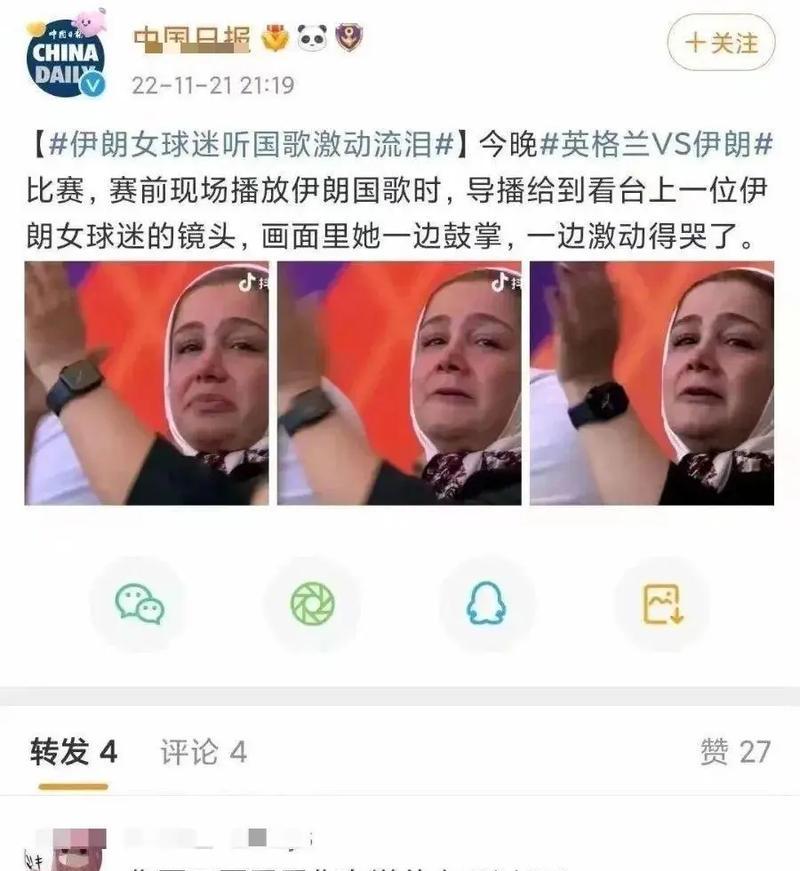
Task: Switch to the 转发 tab
Action: [73, 752]
